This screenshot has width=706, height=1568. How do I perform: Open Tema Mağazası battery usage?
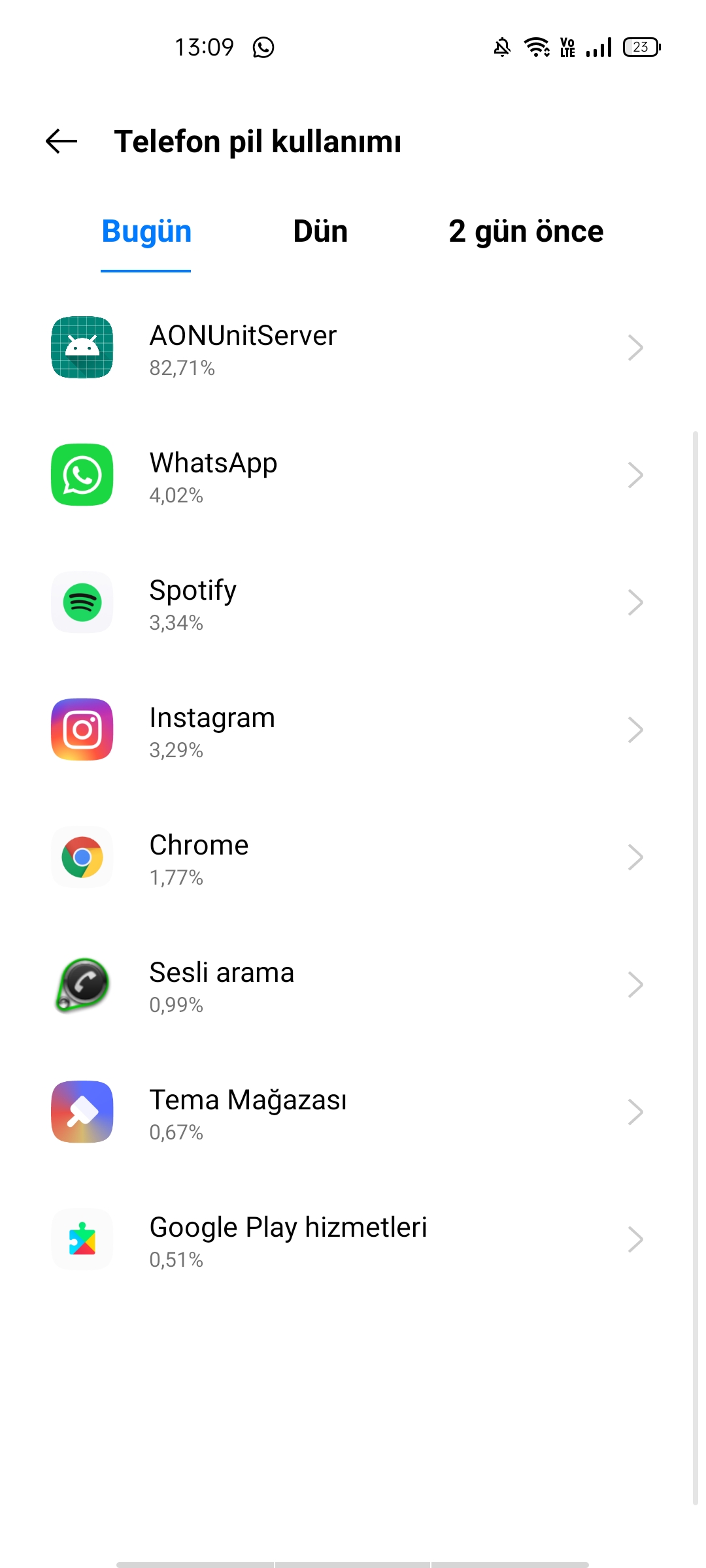click(353, 1112)
